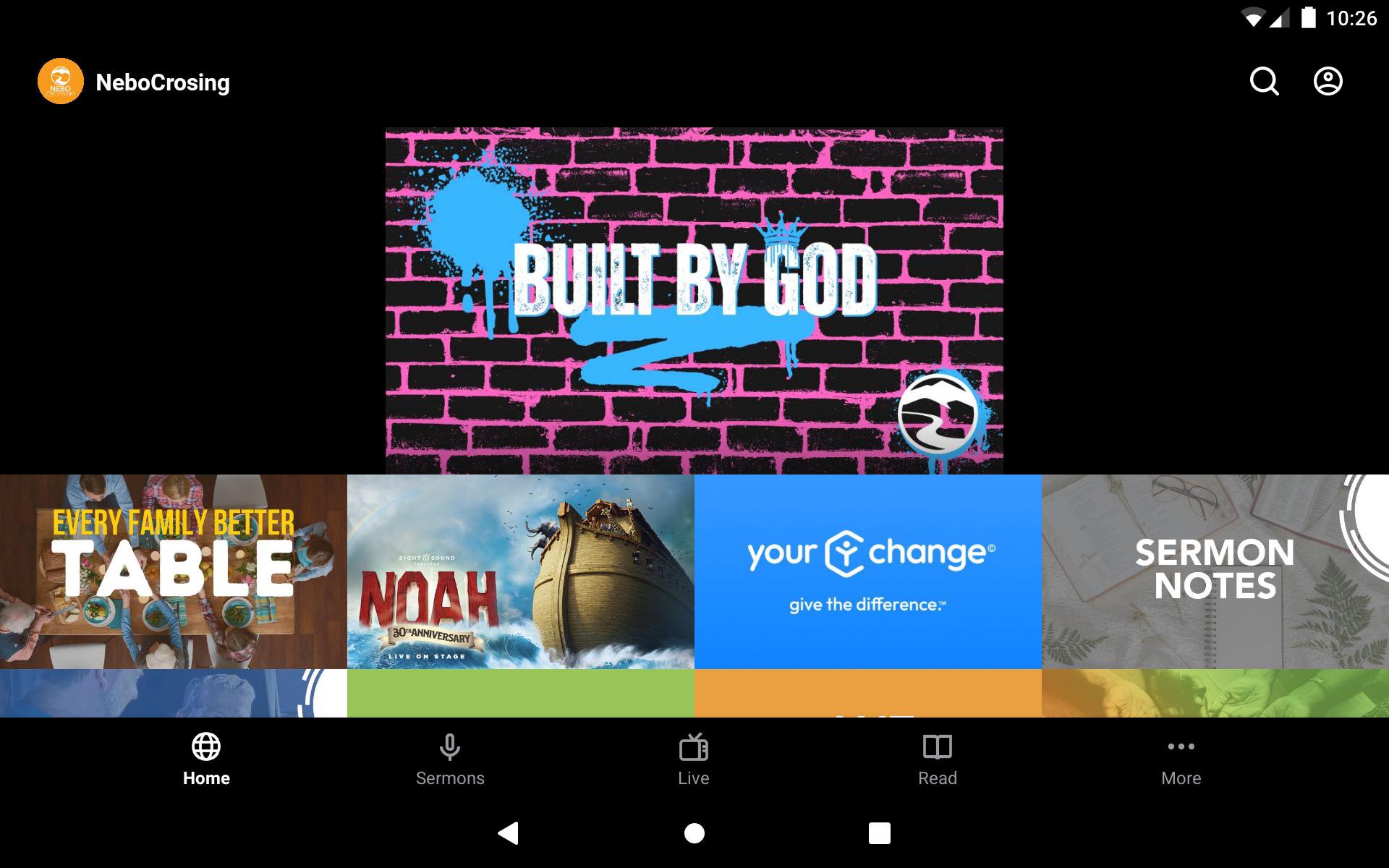Open the Your Change giving tile
Image resolution: width=1389 pixels, height=868 pixels.
868,571
